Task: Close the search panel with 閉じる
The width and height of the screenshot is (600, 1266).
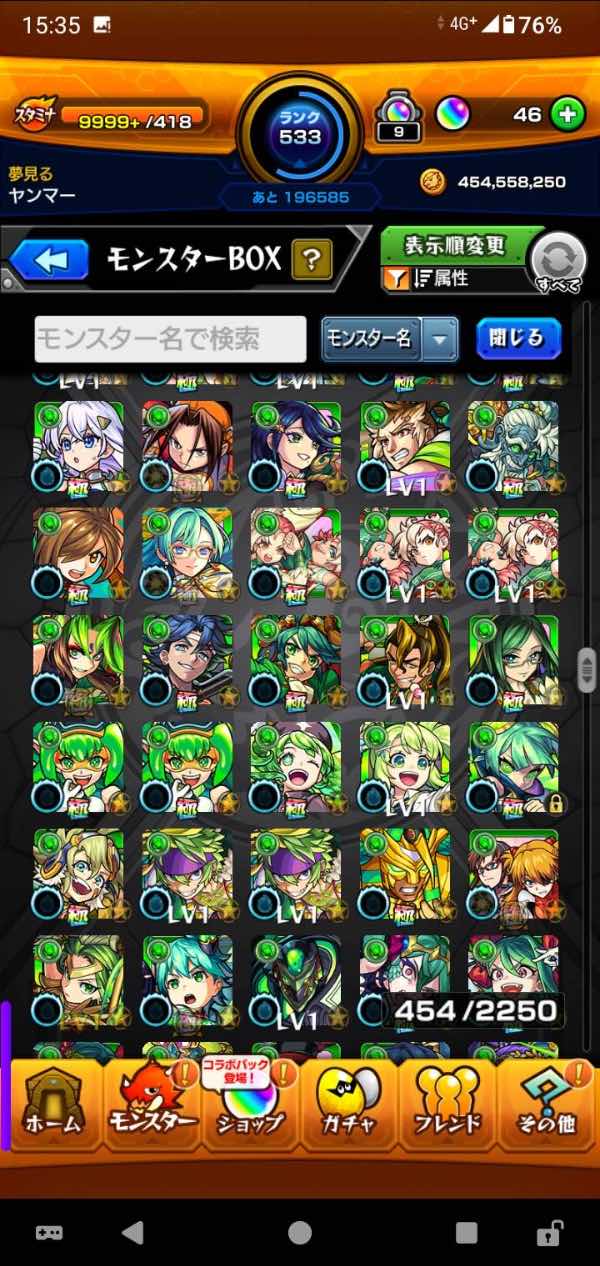Action: point(517,339)
